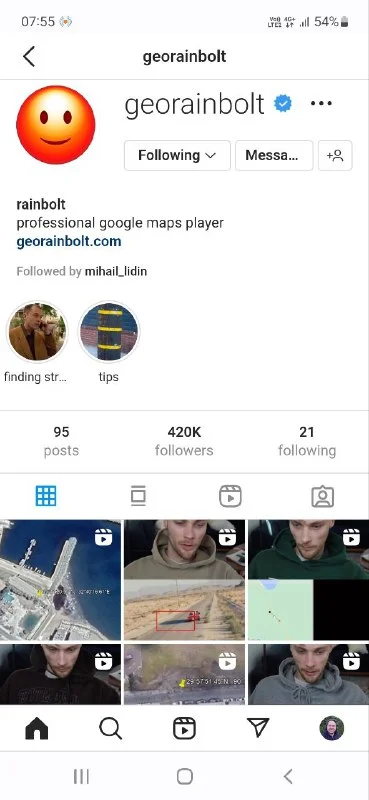Message the georainbolt account
Screen dimensions: 369x800
tap(274, 155)
